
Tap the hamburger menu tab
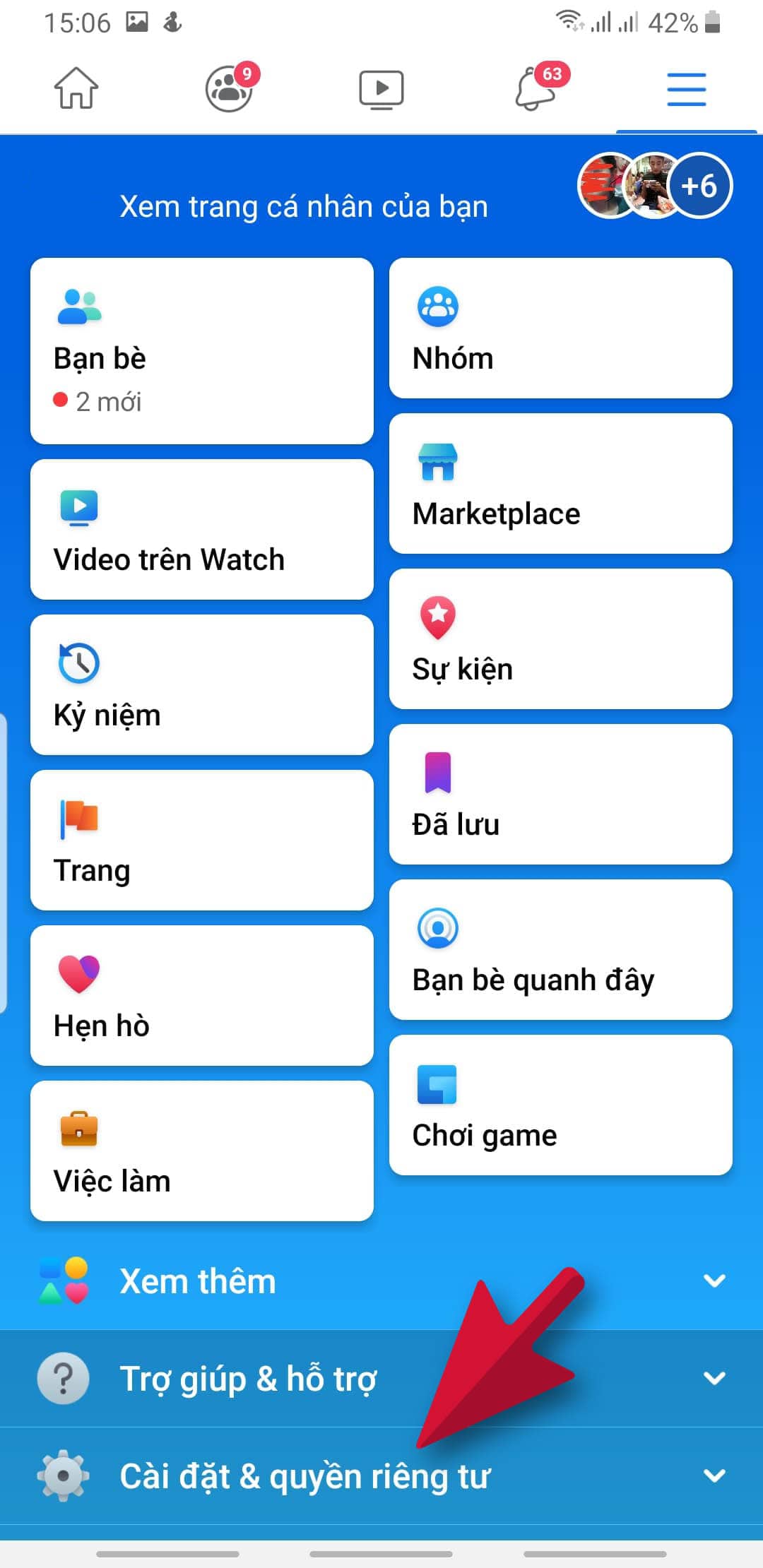pyautogui.click(x=687, y=89)
